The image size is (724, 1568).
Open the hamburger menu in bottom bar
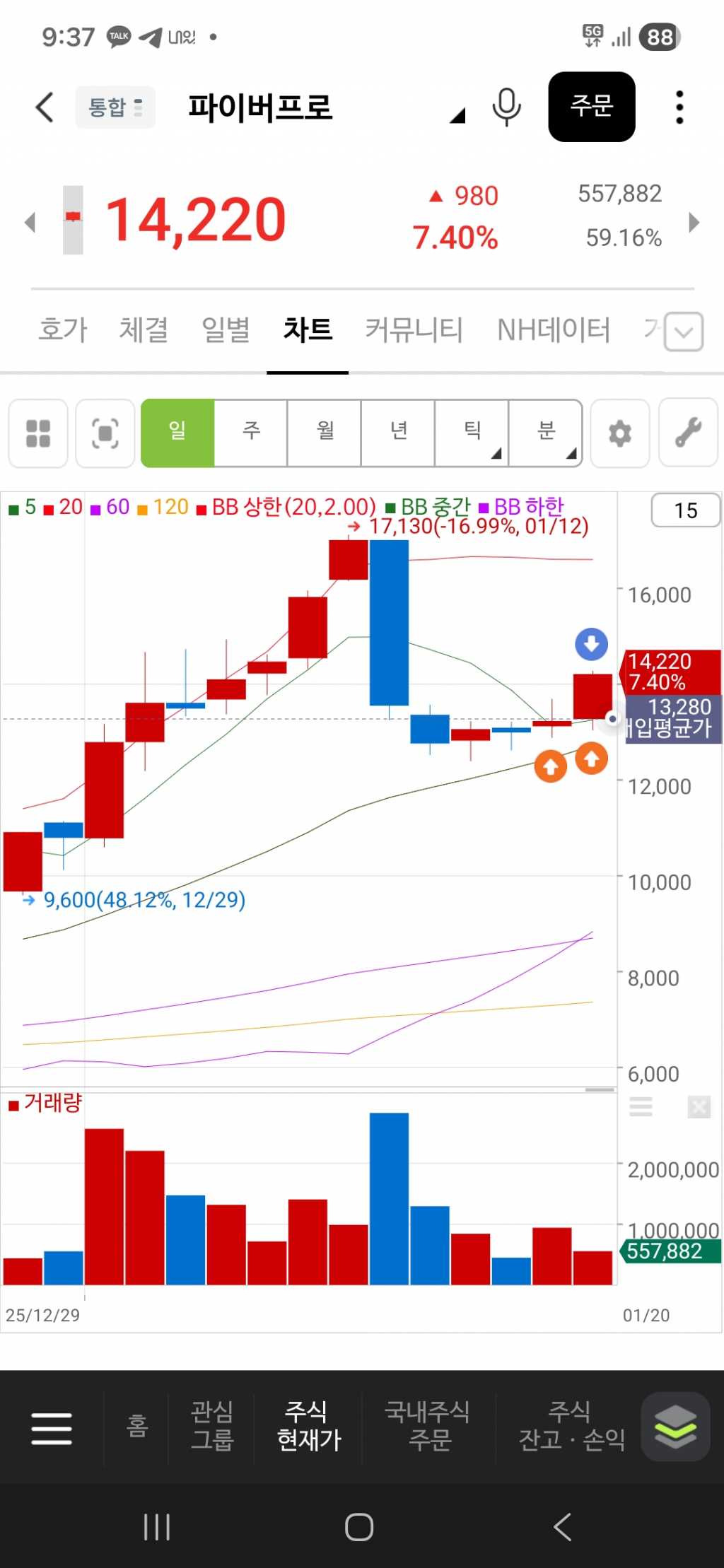tap(52, 1428)
